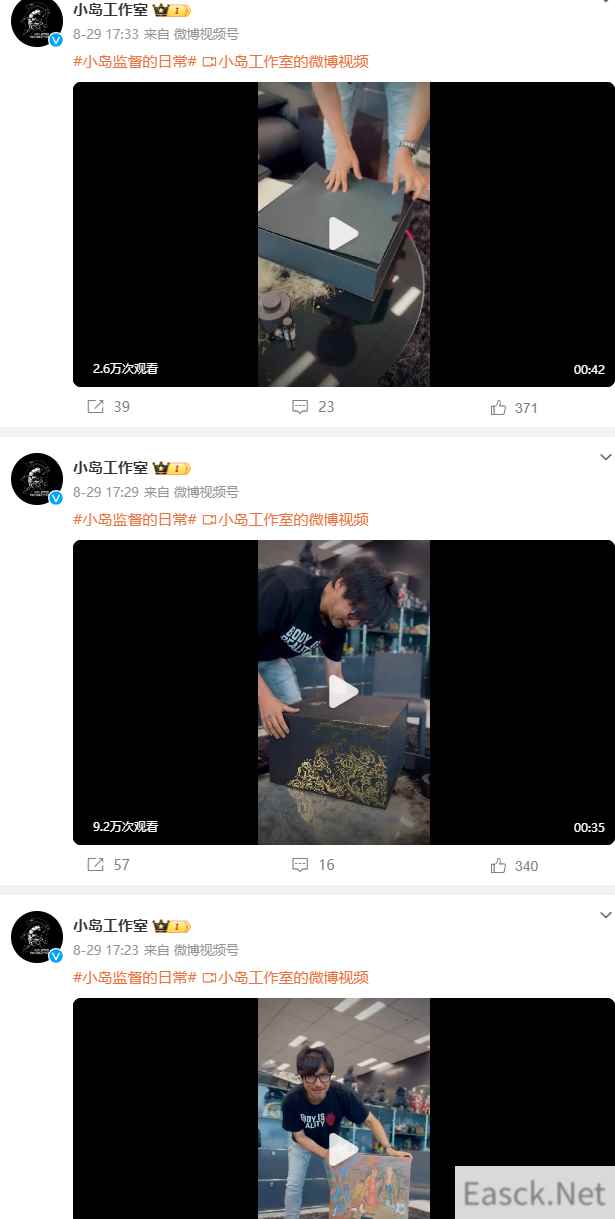Open 微博视频号 source link on the 17:33 post
615x1219 pixels.
click(206, 34)
